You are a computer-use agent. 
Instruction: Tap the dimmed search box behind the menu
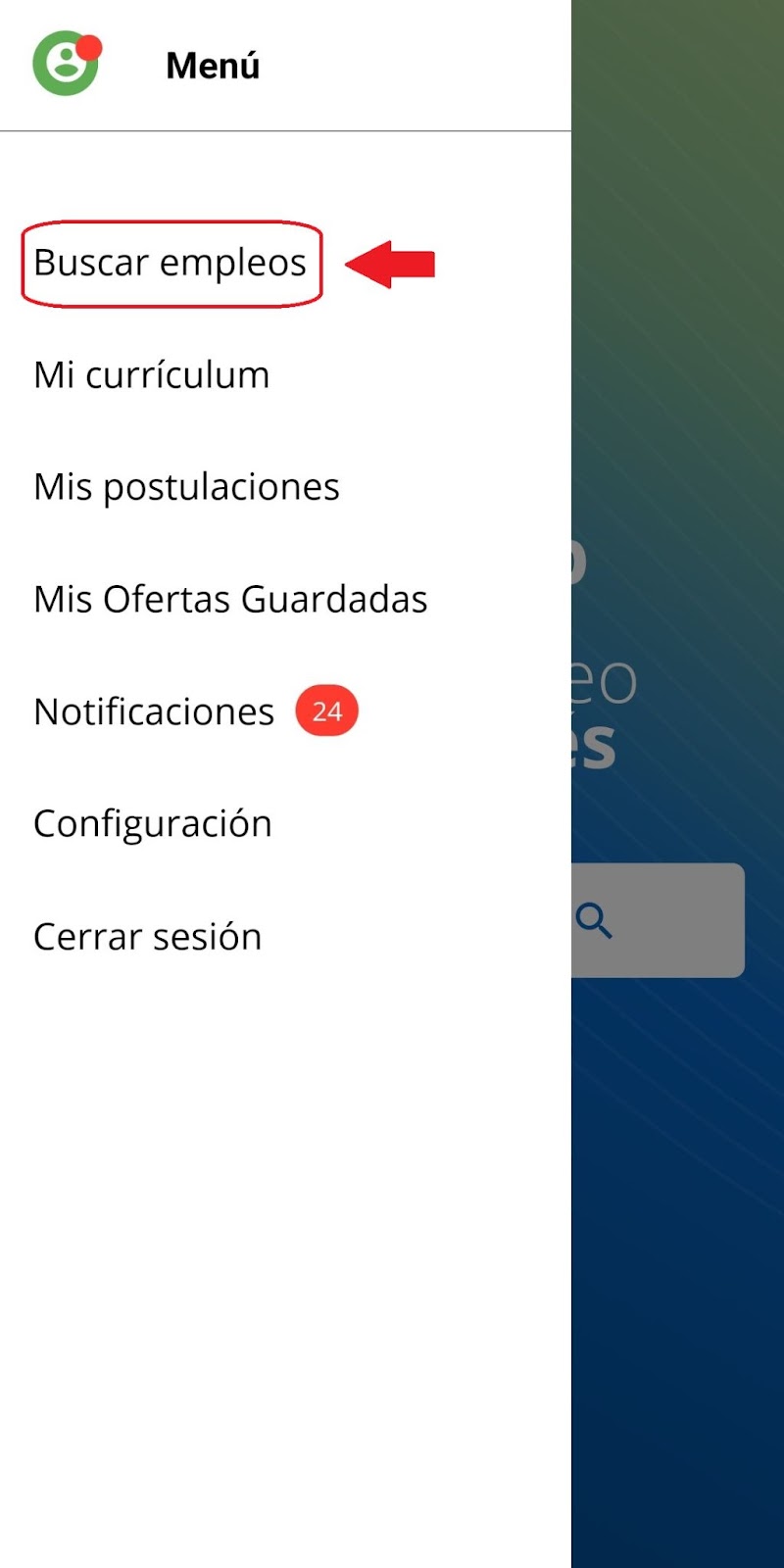click(x=658, y=920)
